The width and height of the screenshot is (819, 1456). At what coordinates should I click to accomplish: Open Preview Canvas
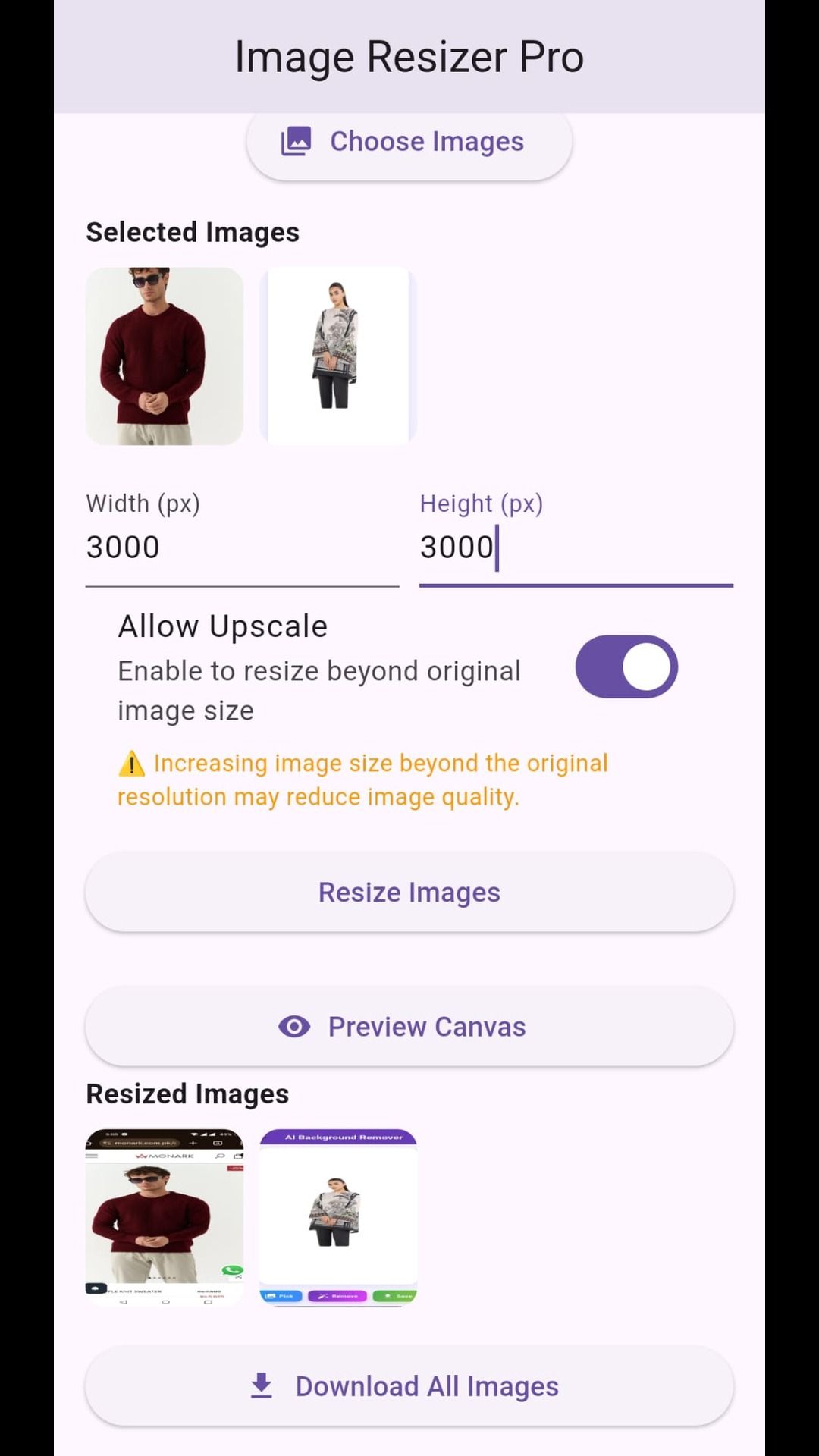(409, 1027)
